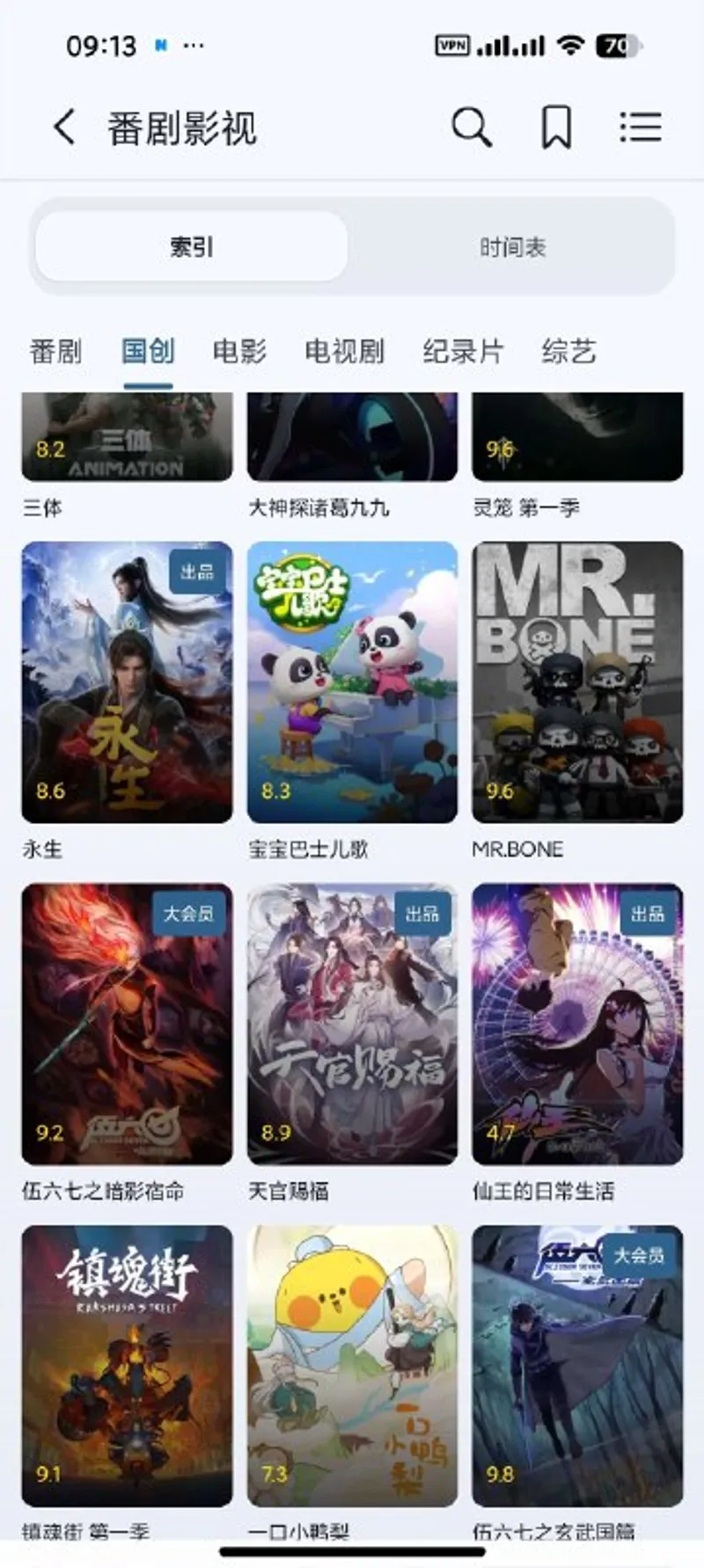Open the 宝宝巴士儿歌 poster

point(352,682)
